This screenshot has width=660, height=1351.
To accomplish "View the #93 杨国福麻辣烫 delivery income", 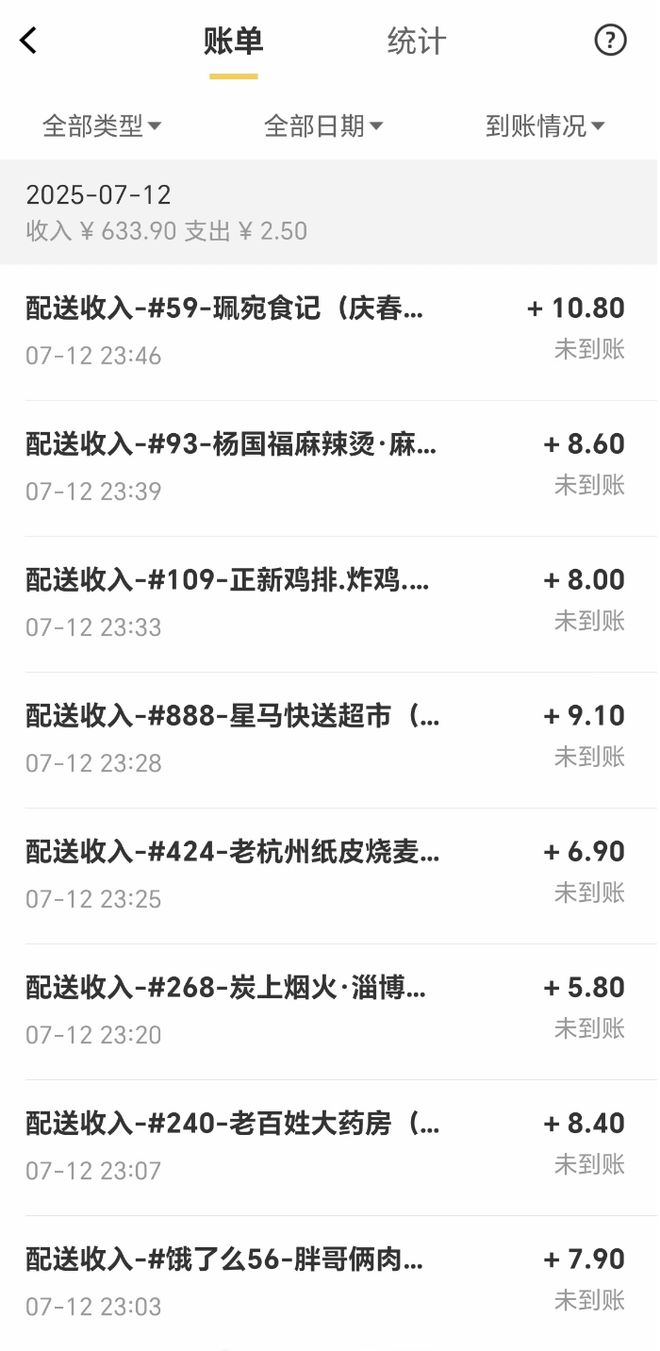I will tap(326, 467).
